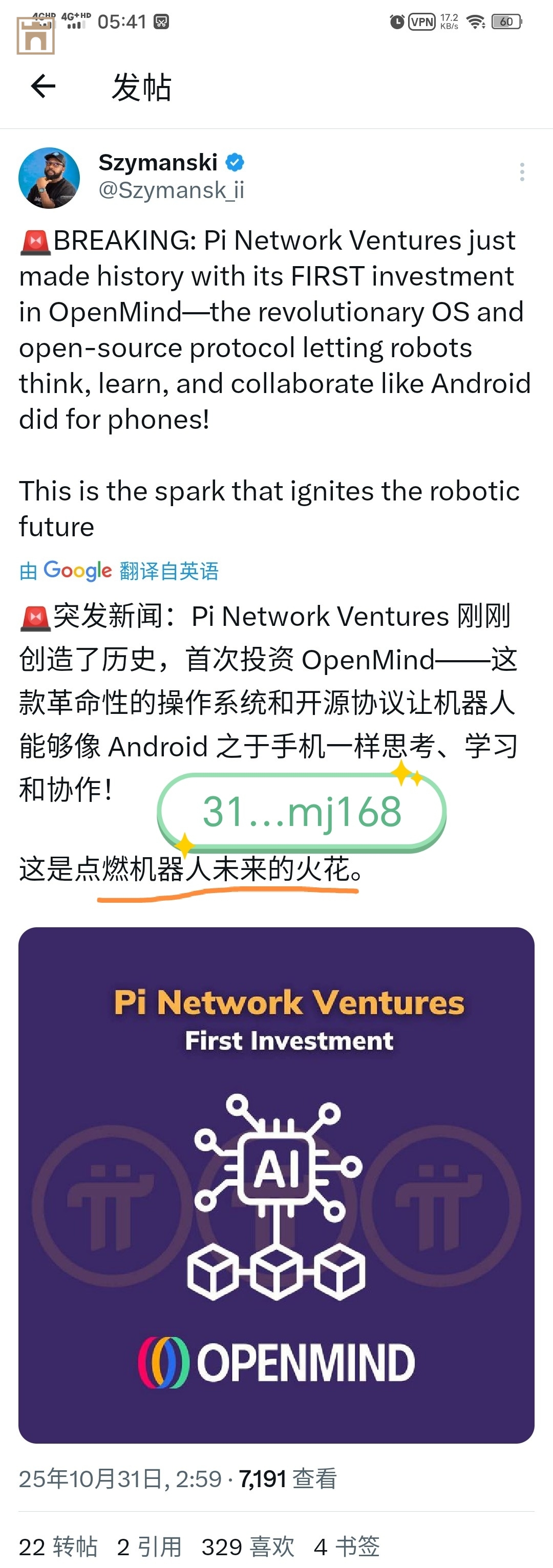Viewport: 553px width, 1568px height.
Task: Open the post's three-dot overflow menu
Action: click(522, 172)
